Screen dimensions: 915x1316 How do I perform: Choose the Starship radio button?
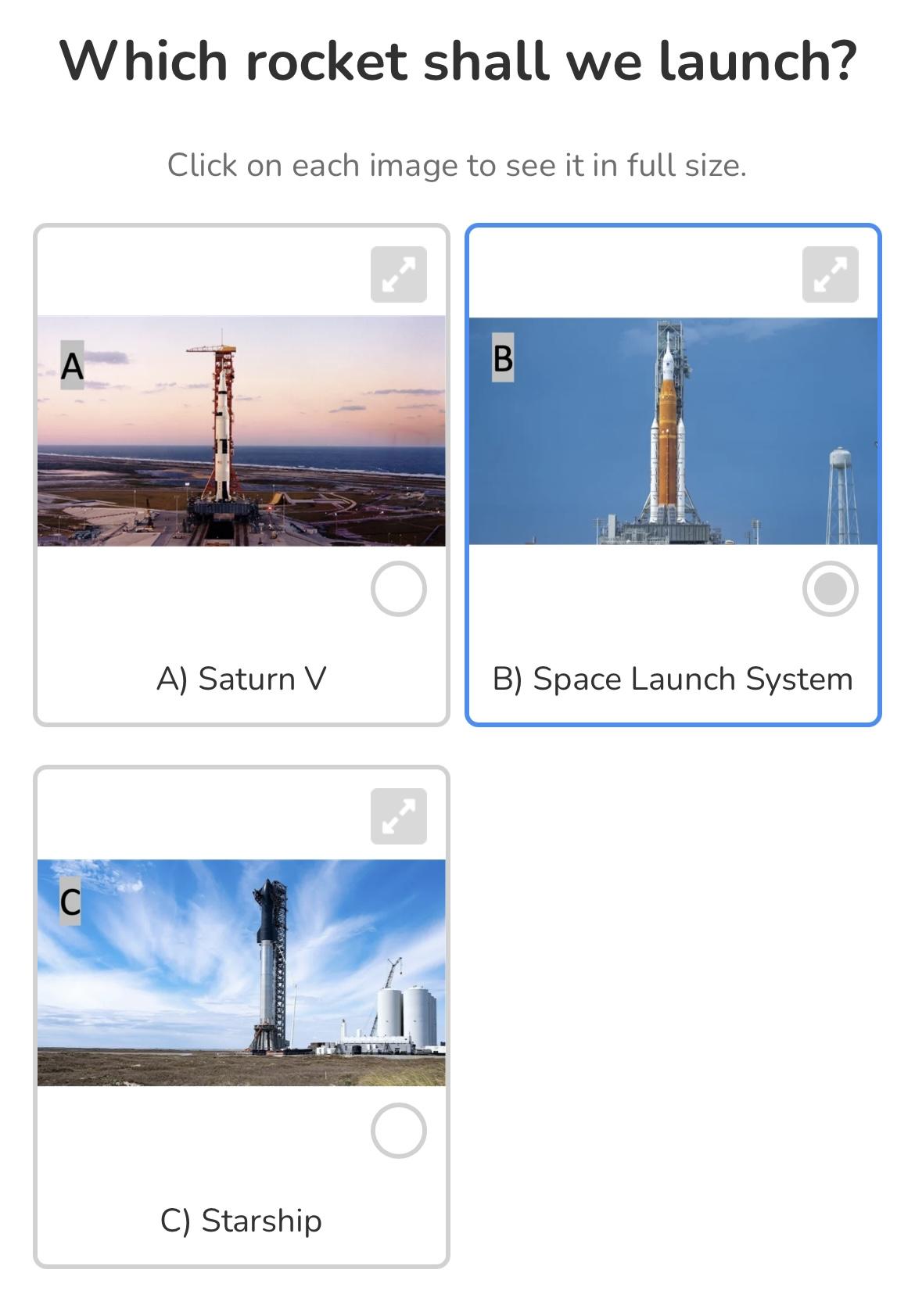[x=398, y=1131]
